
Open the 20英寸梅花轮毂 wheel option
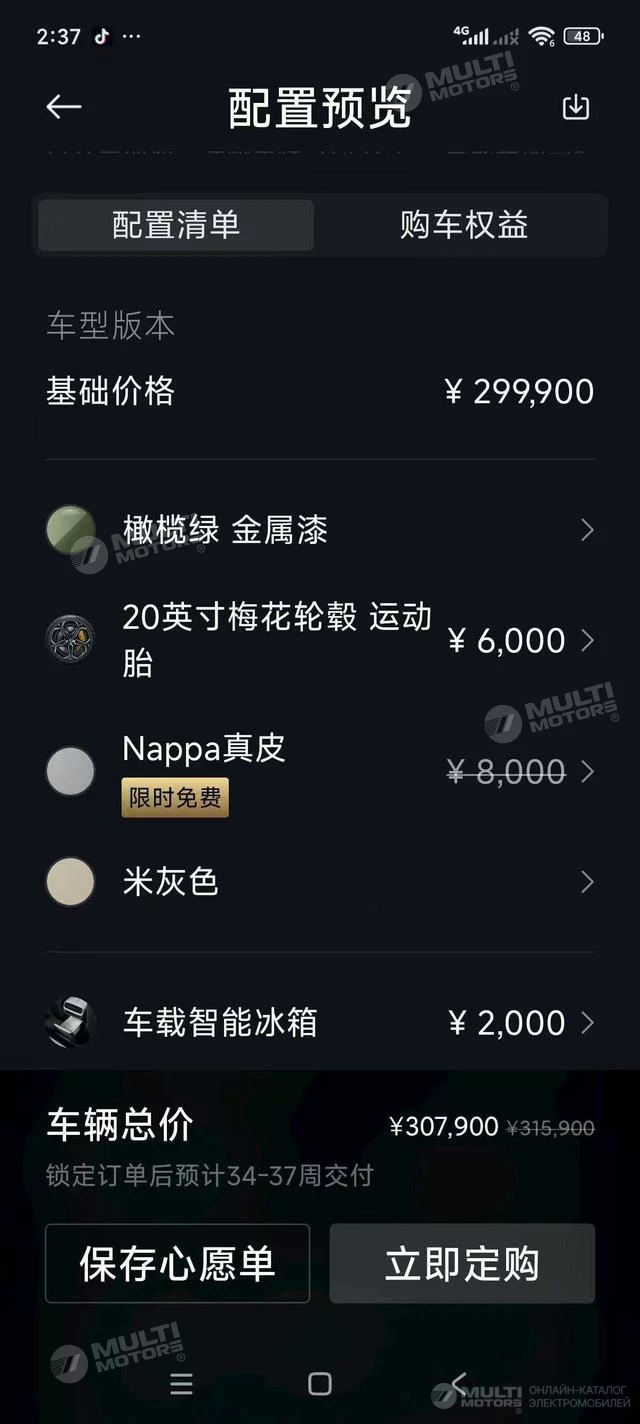(x=320, y=640)
